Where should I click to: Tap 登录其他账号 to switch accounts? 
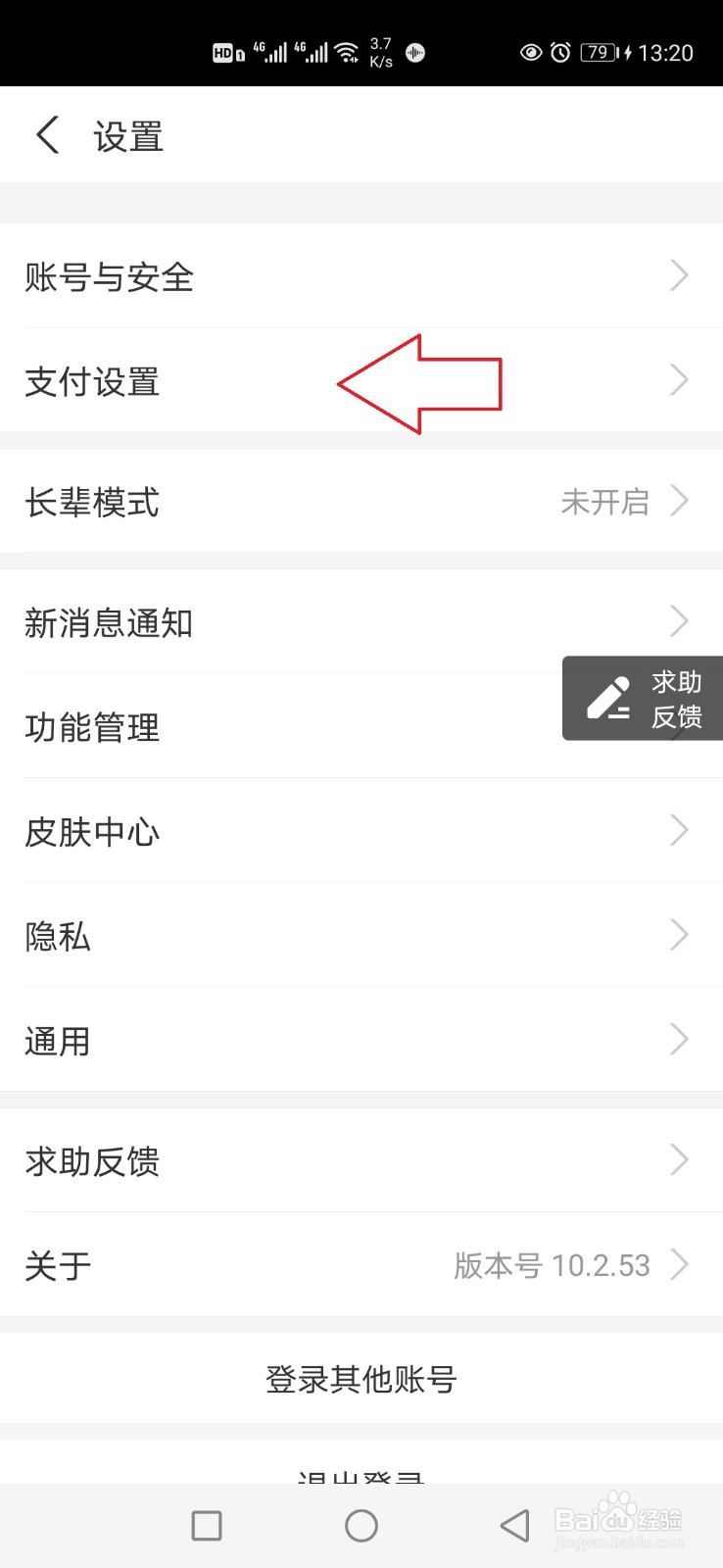point(361,1377)
